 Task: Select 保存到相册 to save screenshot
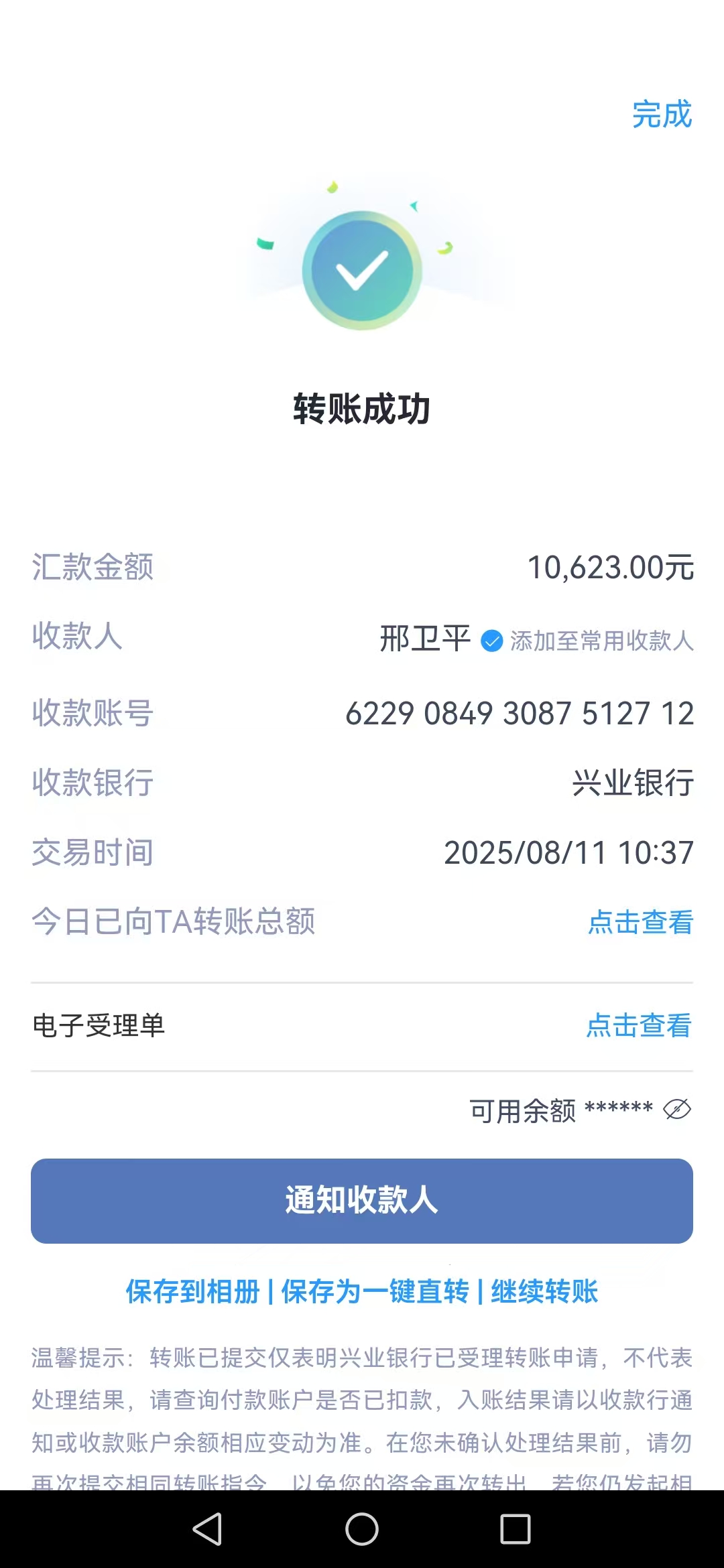[192, 1291]
